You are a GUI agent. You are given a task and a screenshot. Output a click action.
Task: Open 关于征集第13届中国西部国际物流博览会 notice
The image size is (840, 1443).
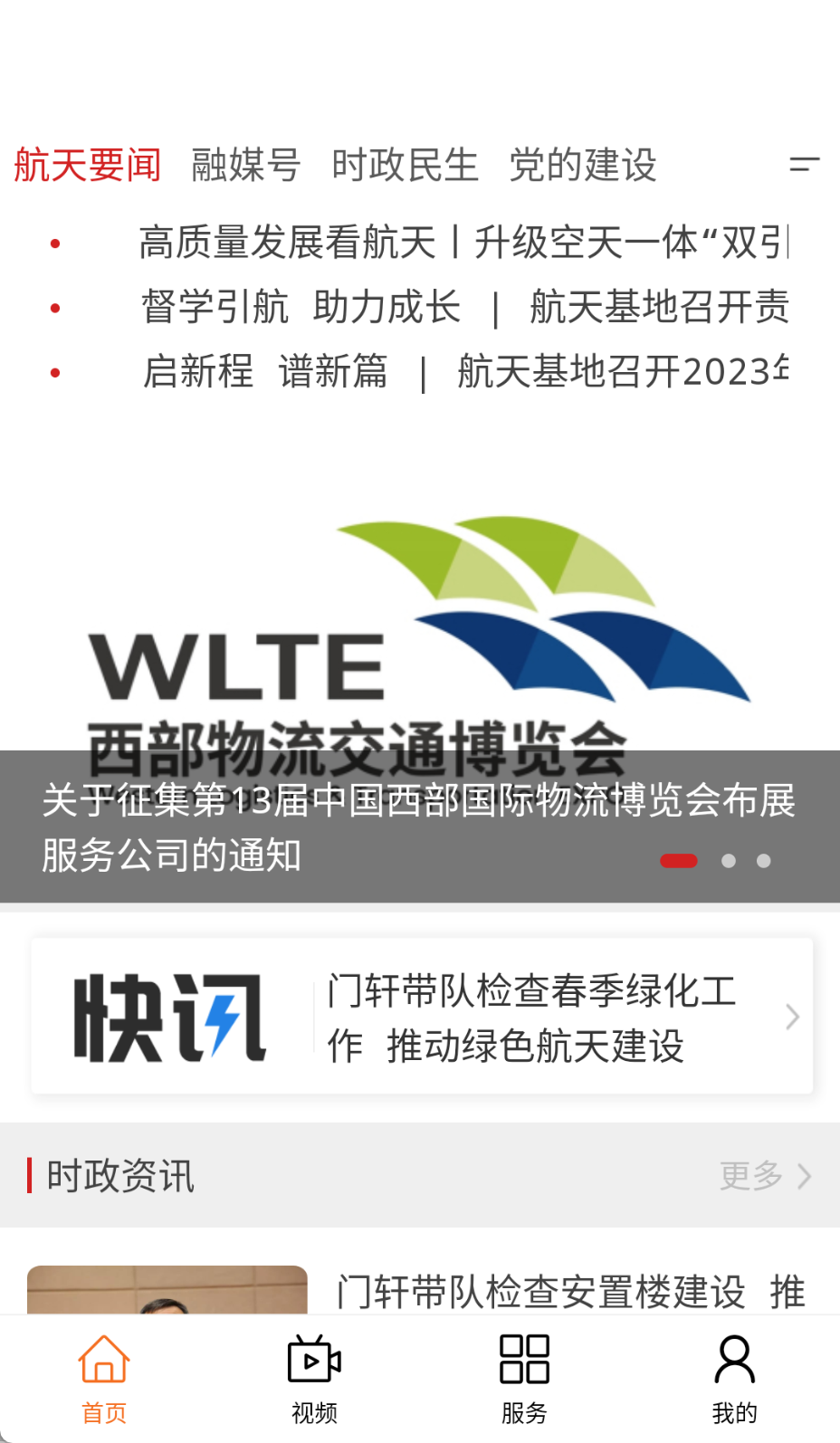420,826
